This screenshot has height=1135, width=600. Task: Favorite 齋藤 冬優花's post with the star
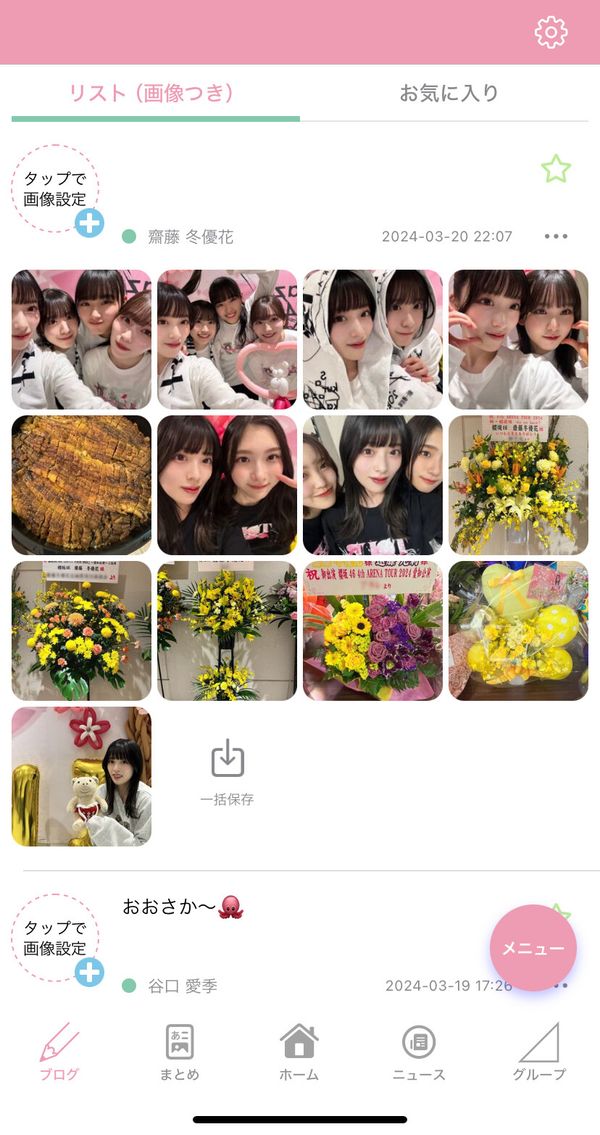click(556, 169)
